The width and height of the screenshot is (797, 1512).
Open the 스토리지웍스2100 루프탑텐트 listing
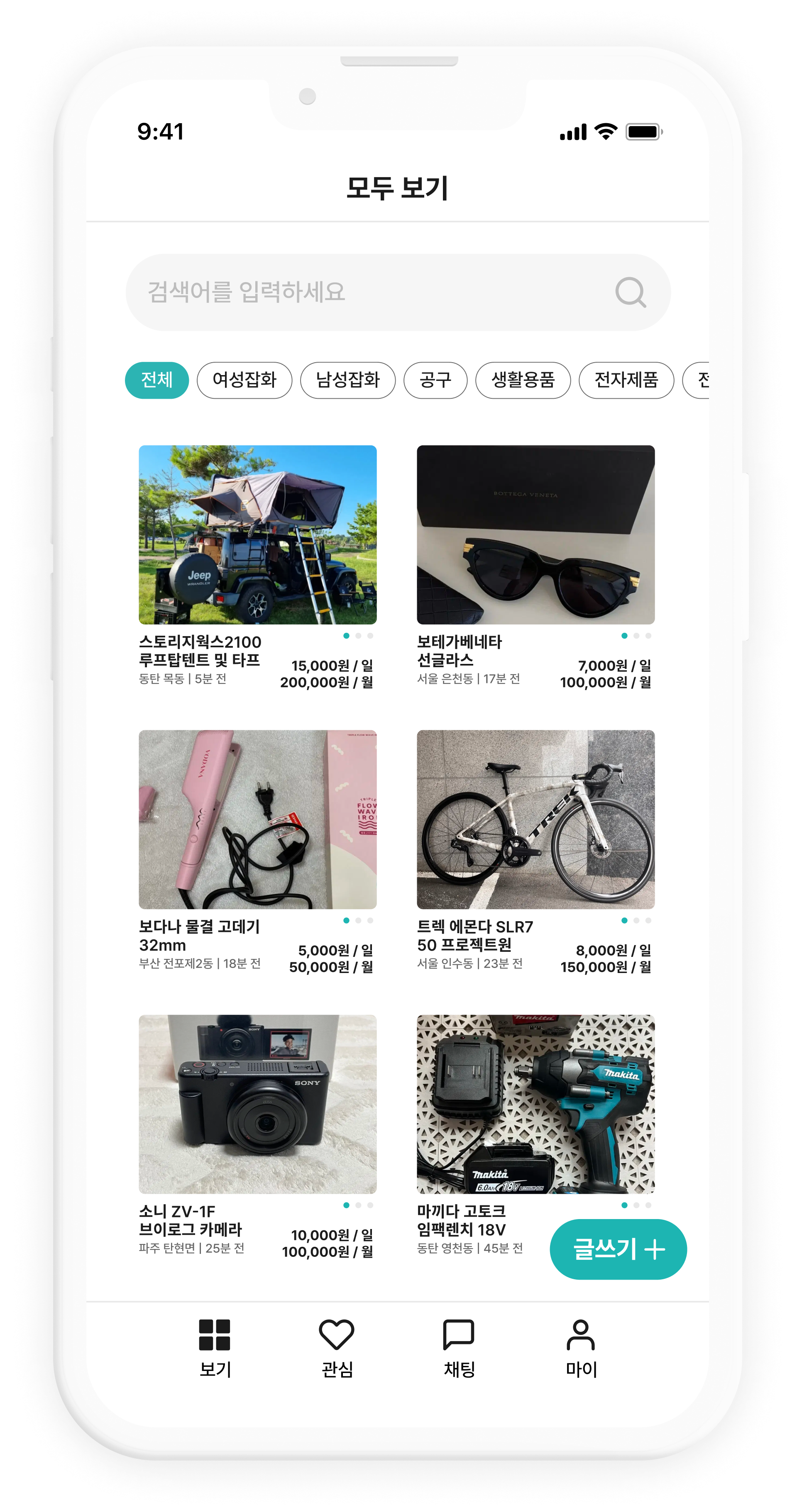(257, 535)
